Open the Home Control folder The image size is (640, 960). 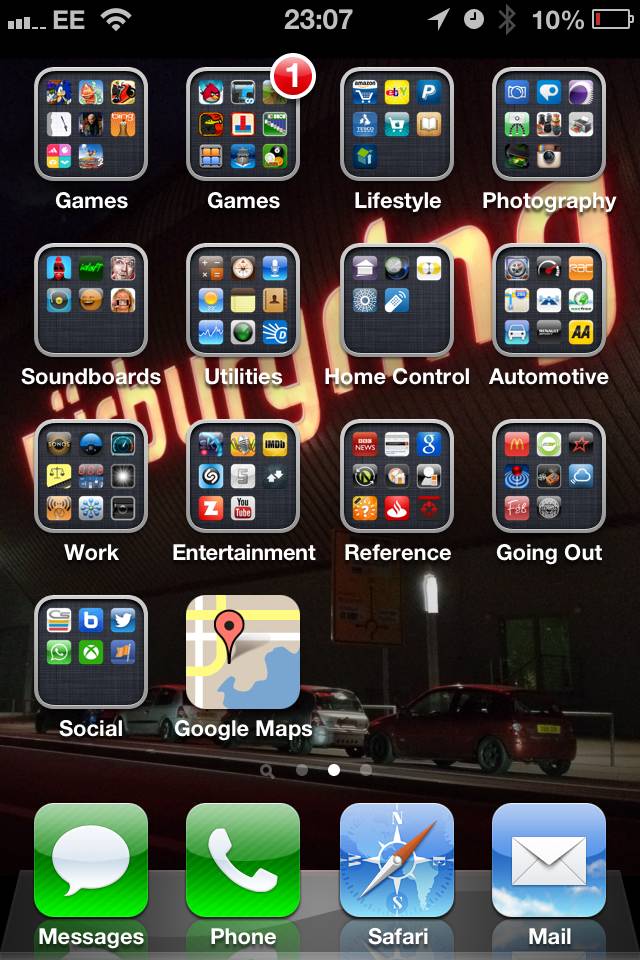(397, 301)
